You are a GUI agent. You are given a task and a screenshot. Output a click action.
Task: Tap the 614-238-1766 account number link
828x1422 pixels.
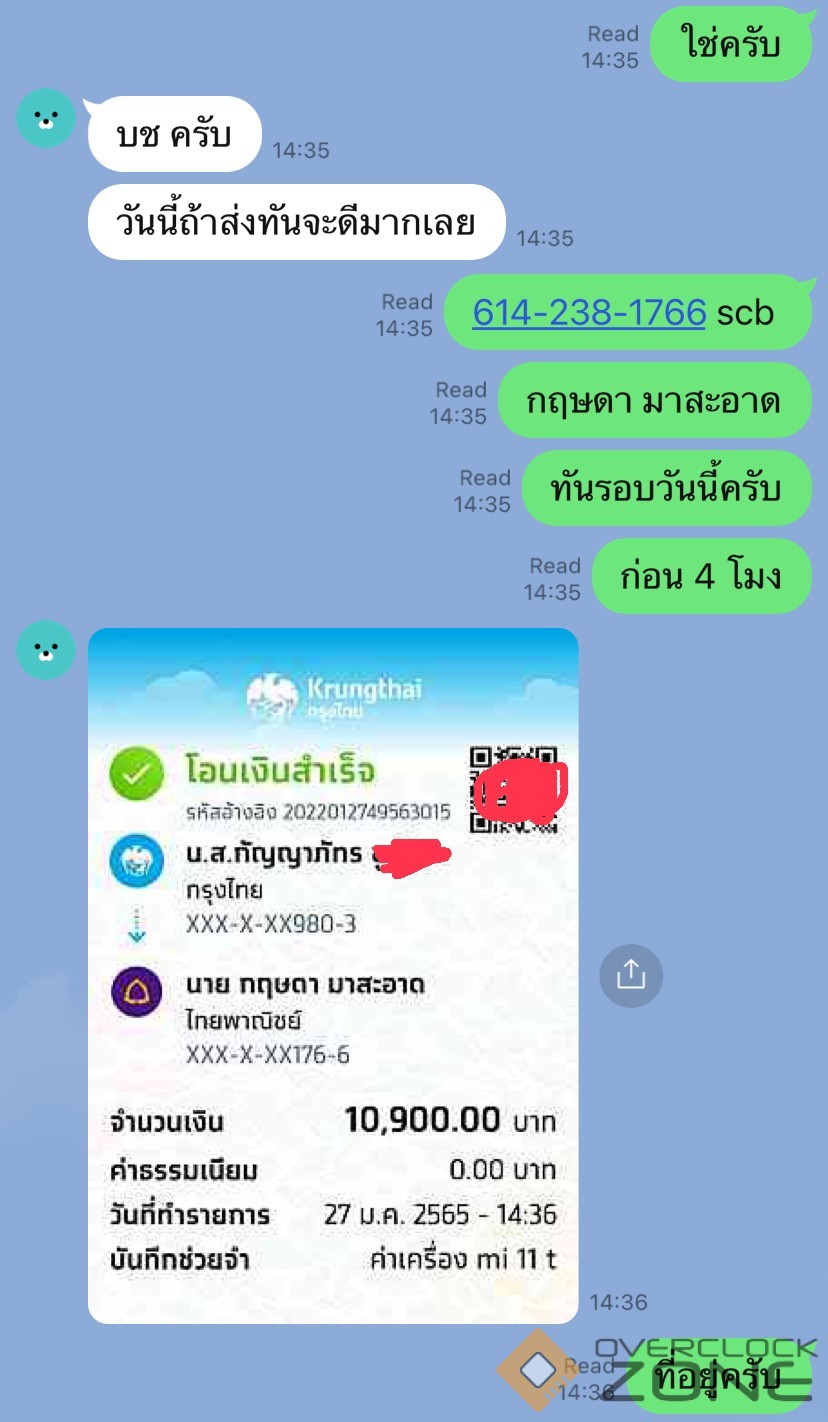click(x=589, y=312)
